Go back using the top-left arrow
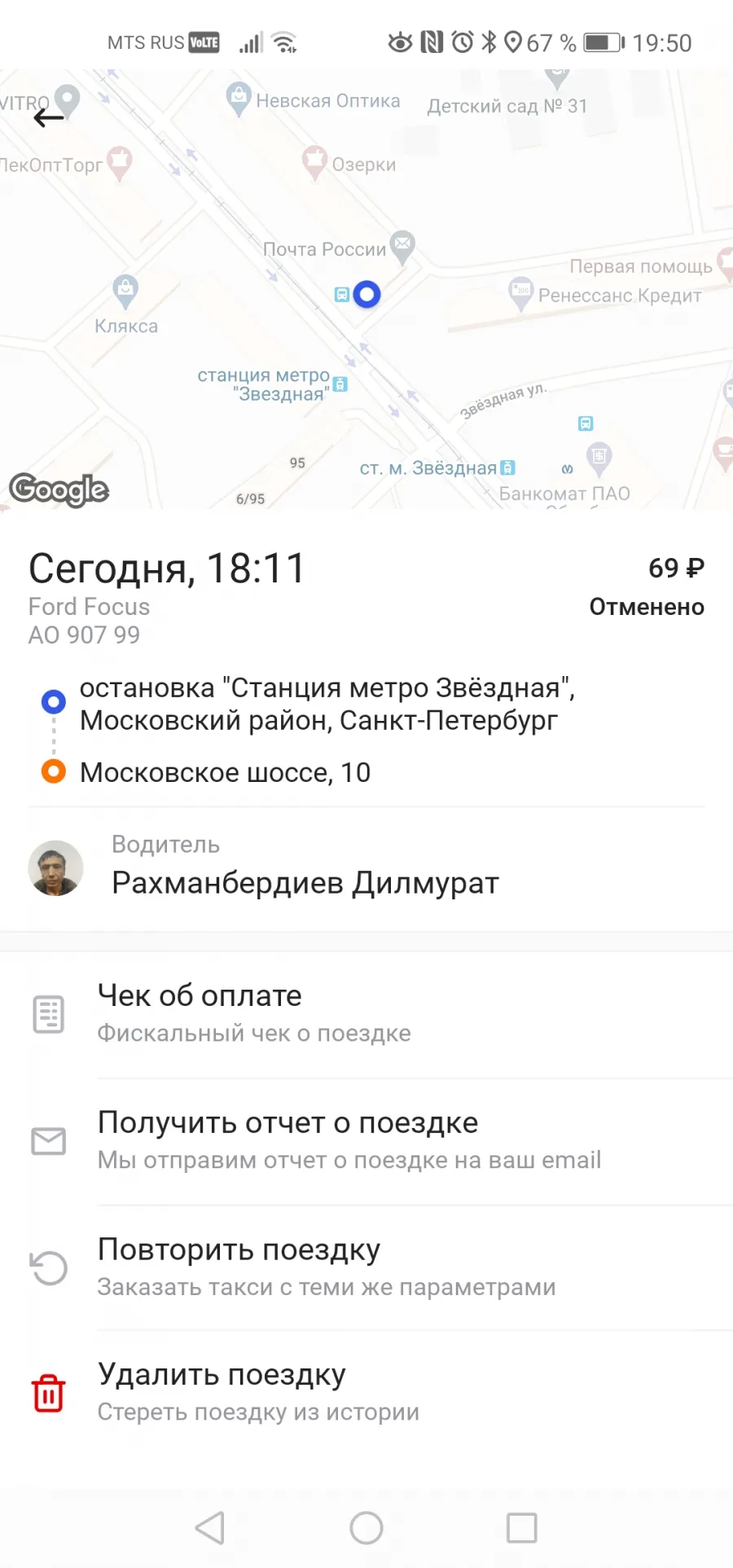The width and height of the screenshot is (733, 1568). [x=48, y=118]
